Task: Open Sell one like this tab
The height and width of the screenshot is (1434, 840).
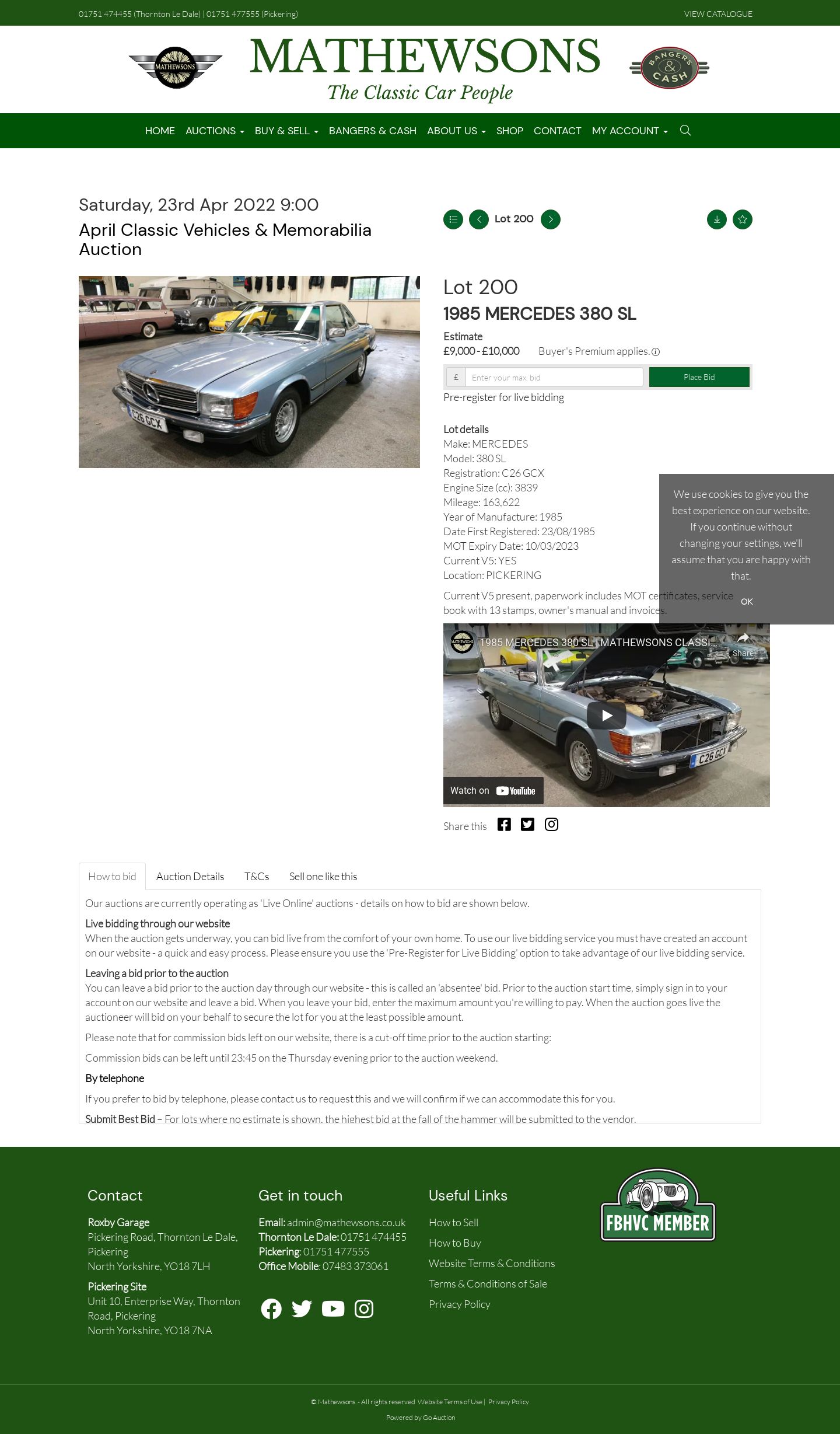Action: [x=323, y=877]
